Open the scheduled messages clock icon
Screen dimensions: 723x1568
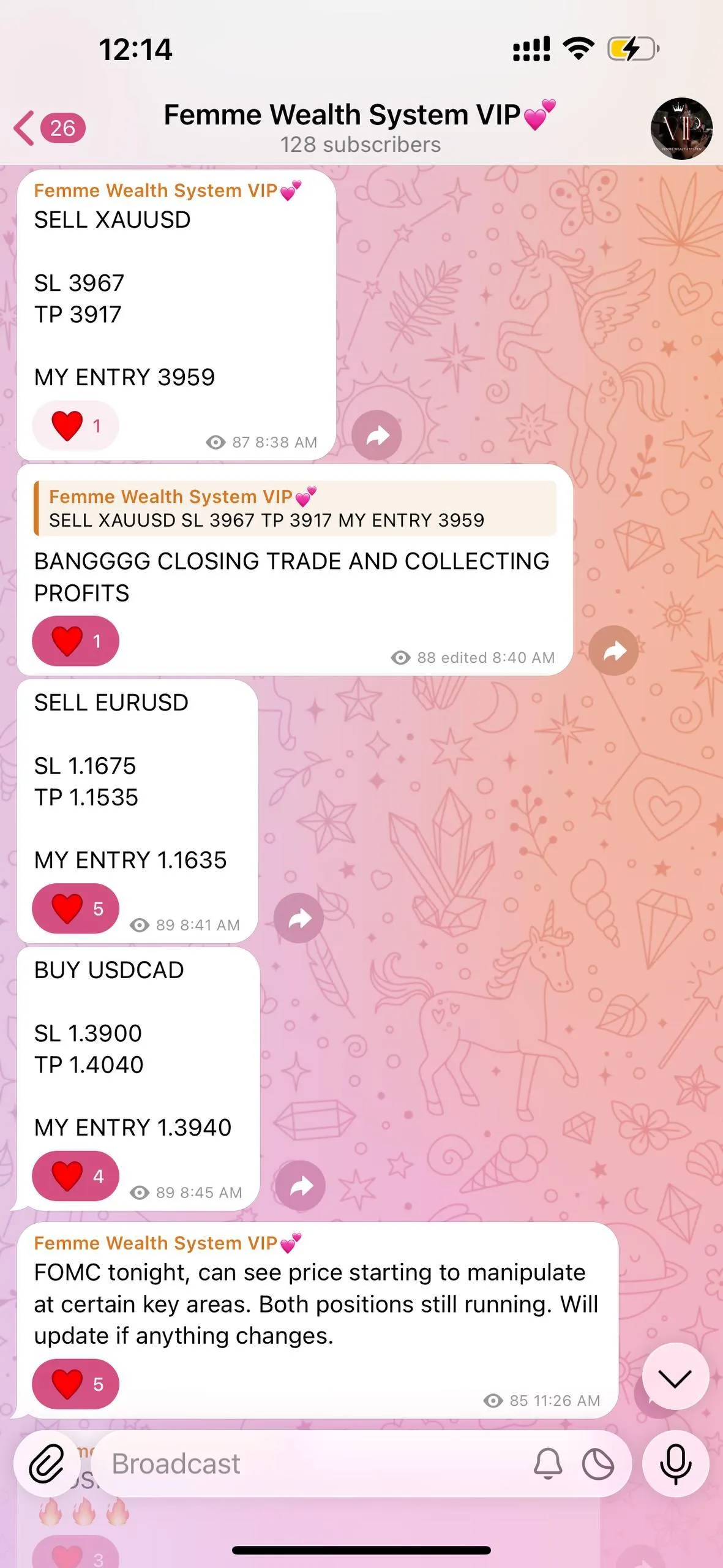click(598, 1464)
